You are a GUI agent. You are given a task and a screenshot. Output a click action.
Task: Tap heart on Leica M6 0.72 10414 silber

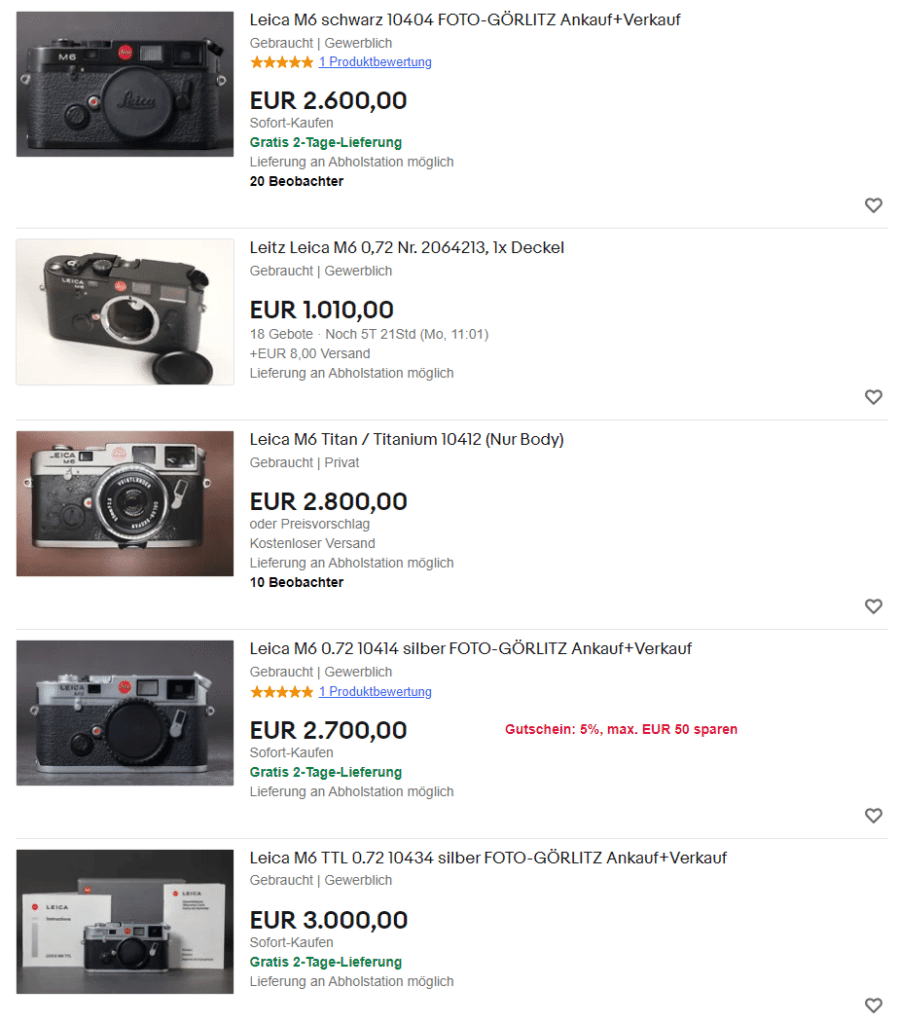pos(873,815)
